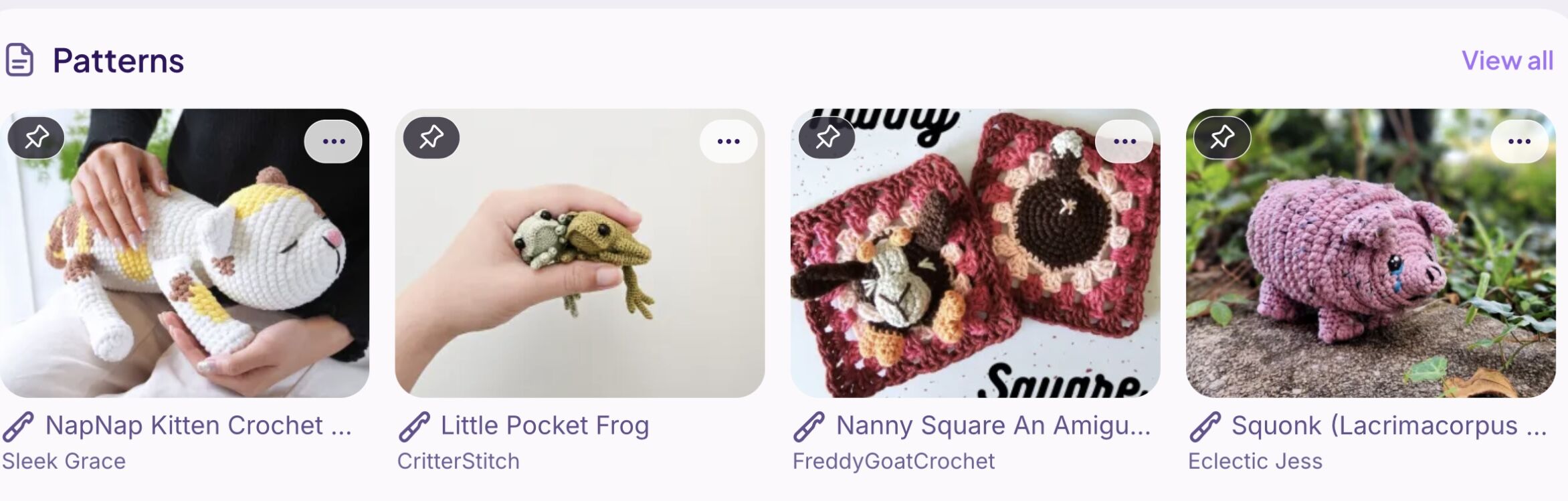Screen dimensions: 1568x501
Task: Pin the Little Pocket Frog pattern
Action: pos(431,138)
